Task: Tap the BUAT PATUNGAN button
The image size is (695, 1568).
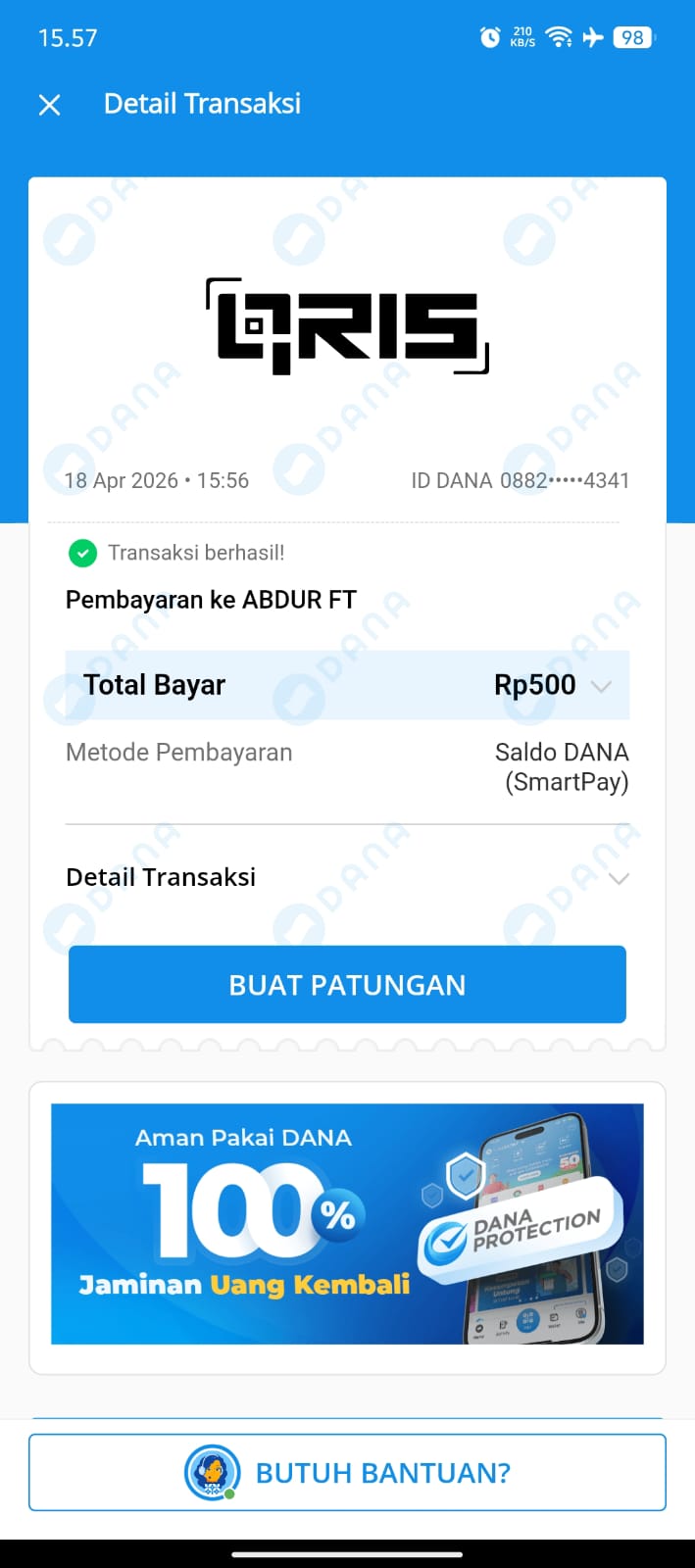Action: [347, 984]
